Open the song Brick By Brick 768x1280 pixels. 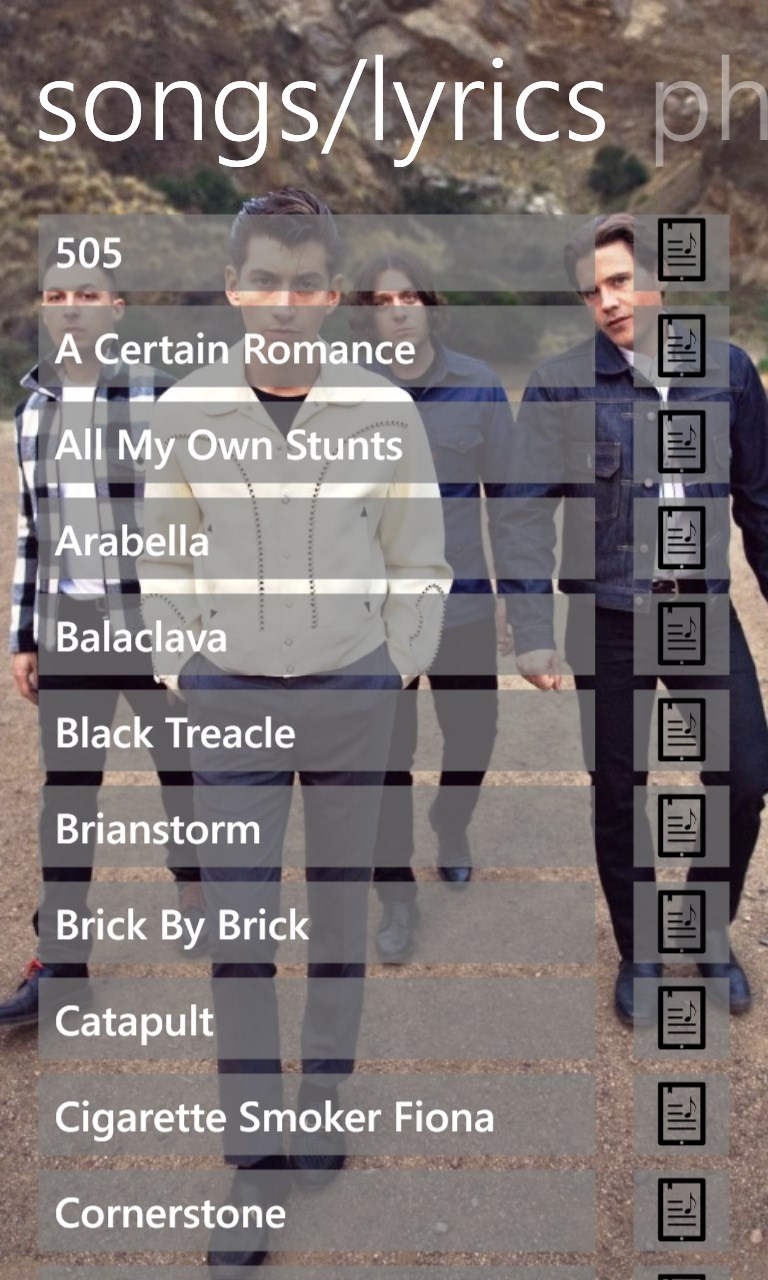pos(316,925)
